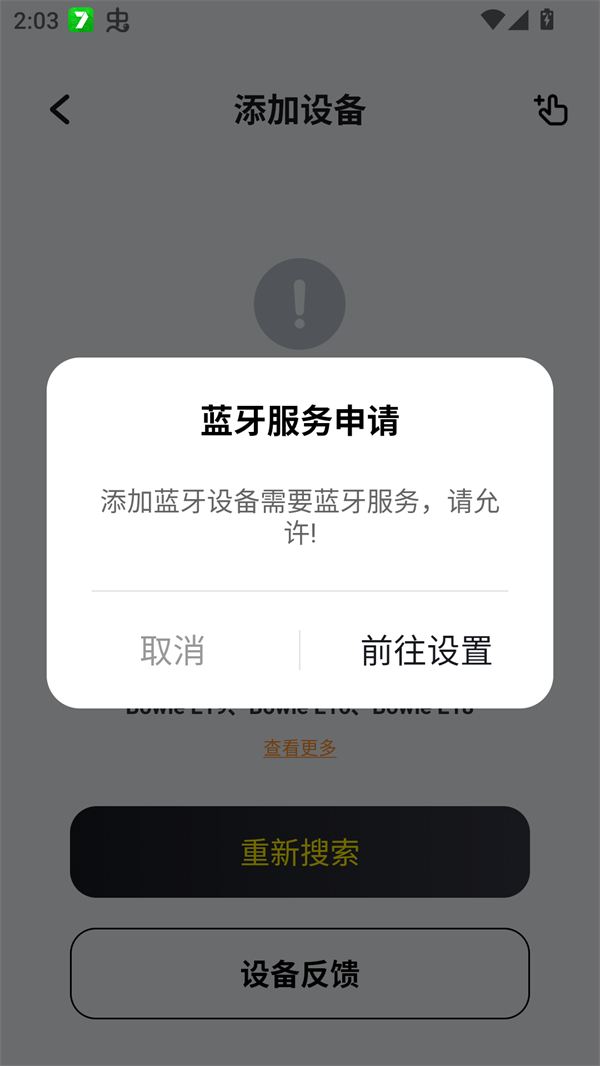The width and height of the screenshot is (600, 1066).
Task: Open the manual add hand icon
Action: click(550, 110)
